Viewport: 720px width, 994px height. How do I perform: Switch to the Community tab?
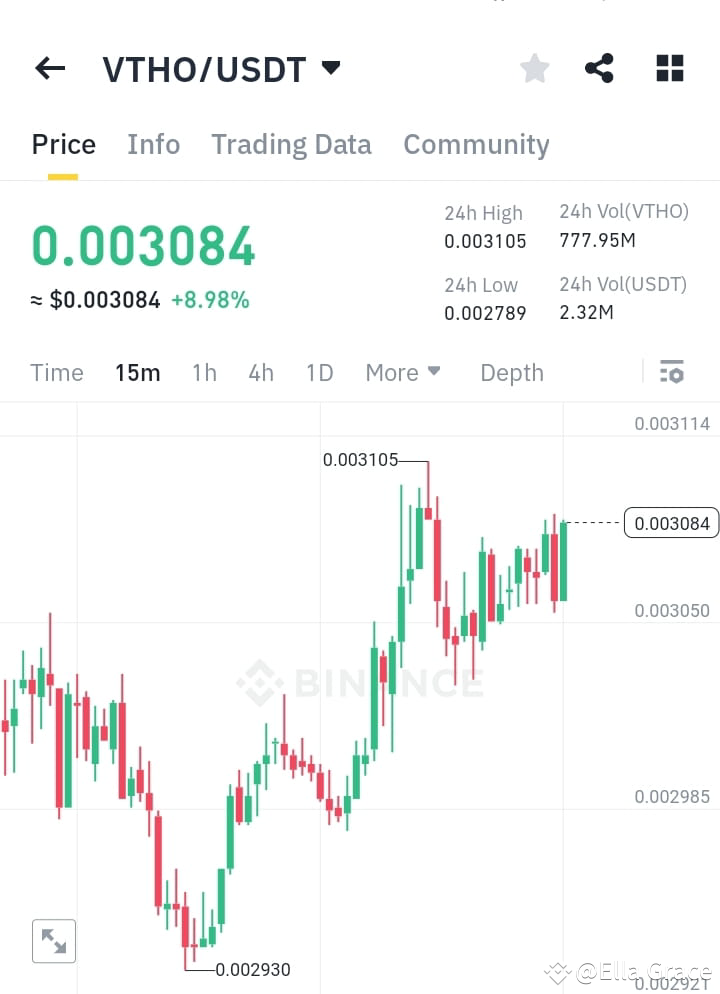click(476, 144)
